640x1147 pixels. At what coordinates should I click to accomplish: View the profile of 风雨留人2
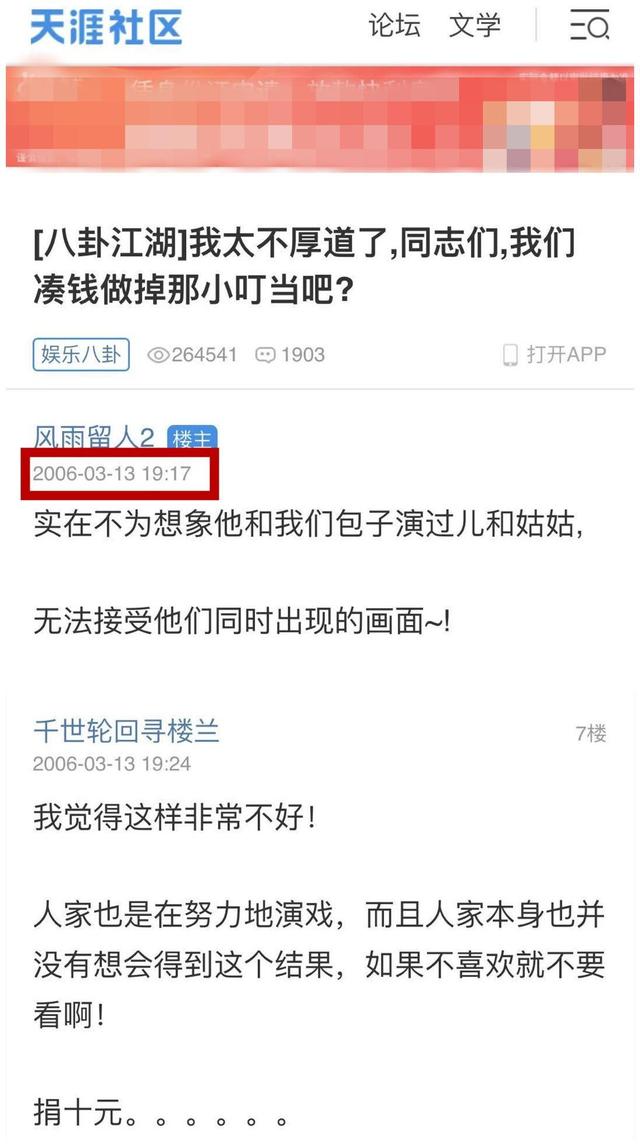94,437
